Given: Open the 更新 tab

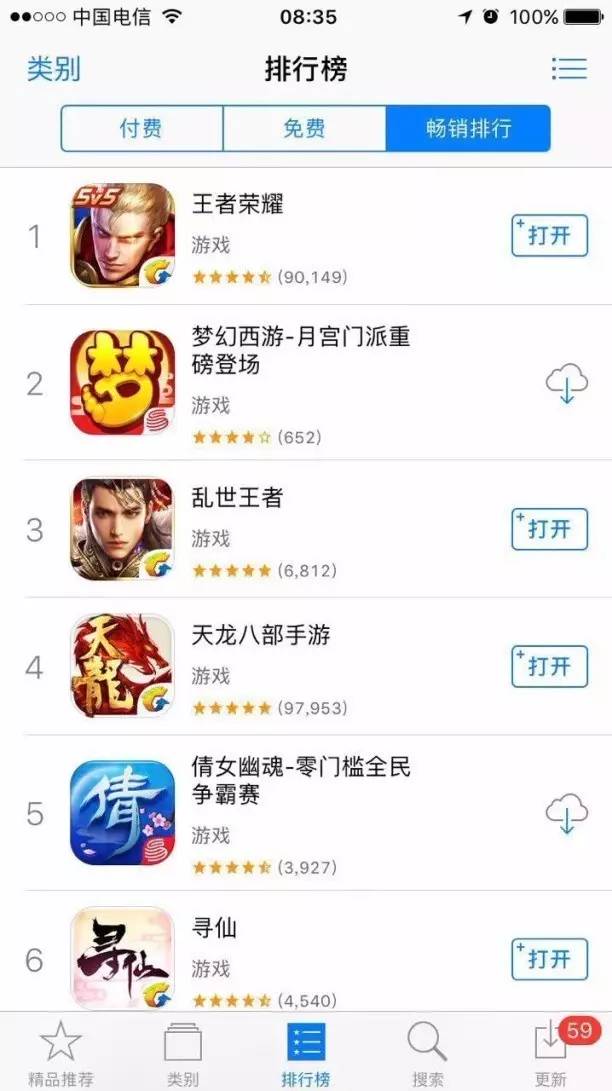Looking at the screenshot, I should tap(550, 1052).
